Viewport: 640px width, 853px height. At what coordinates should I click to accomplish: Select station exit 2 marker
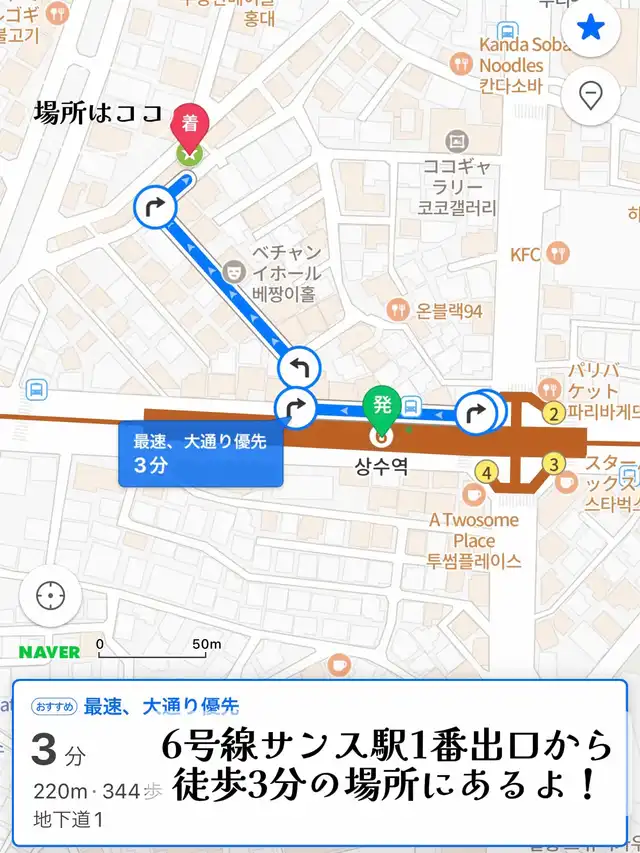click(x=553, y=414)
